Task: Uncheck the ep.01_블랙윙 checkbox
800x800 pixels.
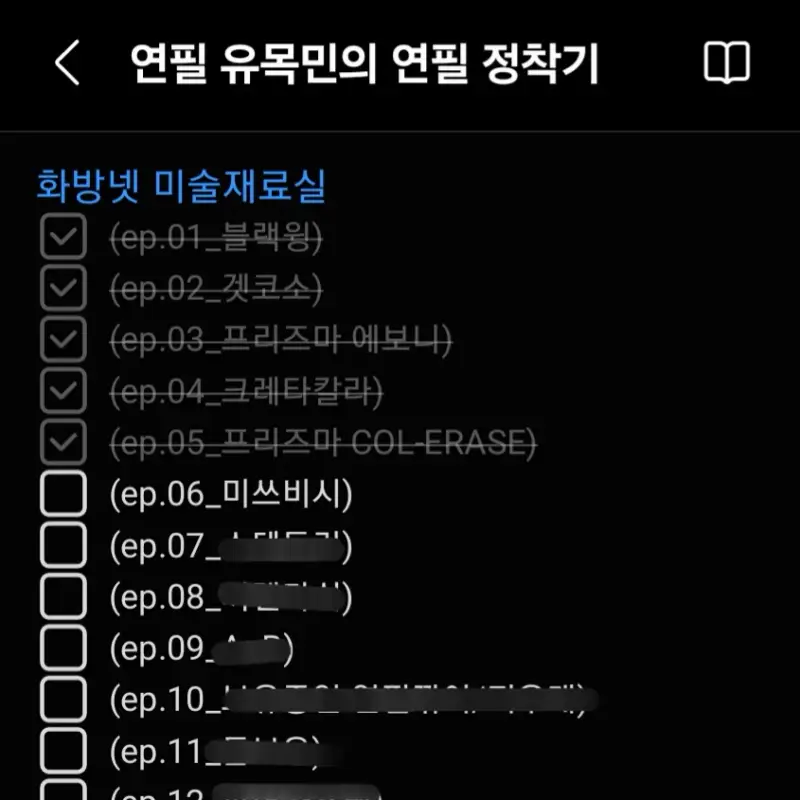Action: [63, 237]
